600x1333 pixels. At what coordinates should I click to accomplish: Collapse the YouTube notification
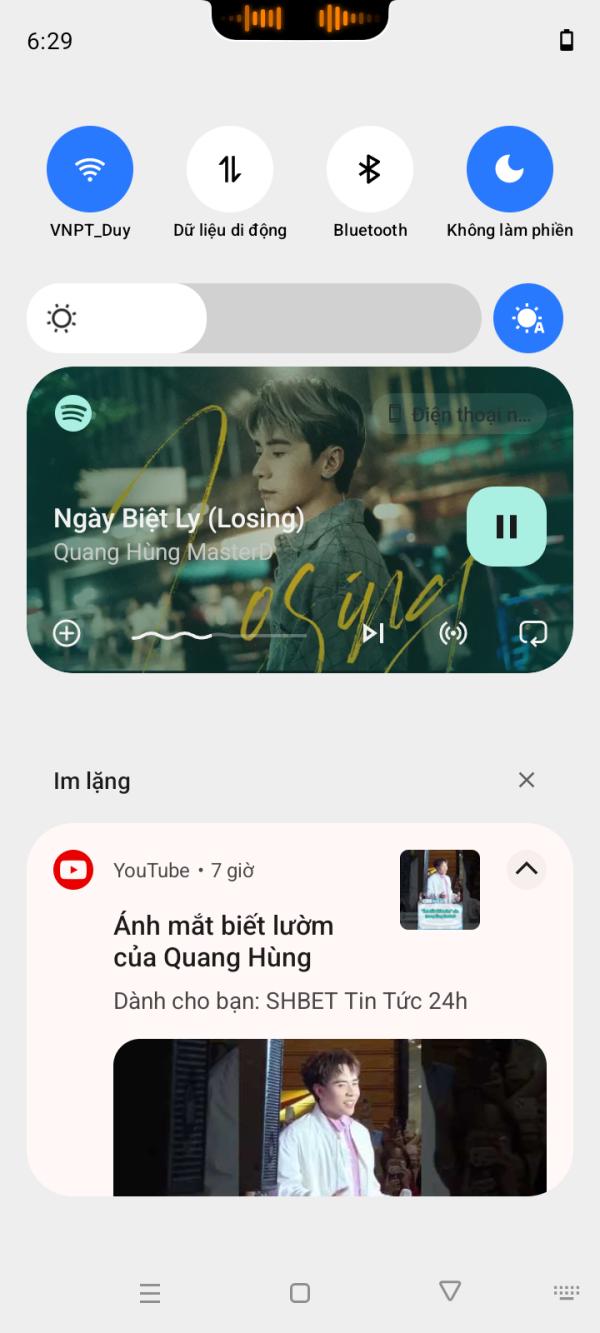[x=526, y=869]
